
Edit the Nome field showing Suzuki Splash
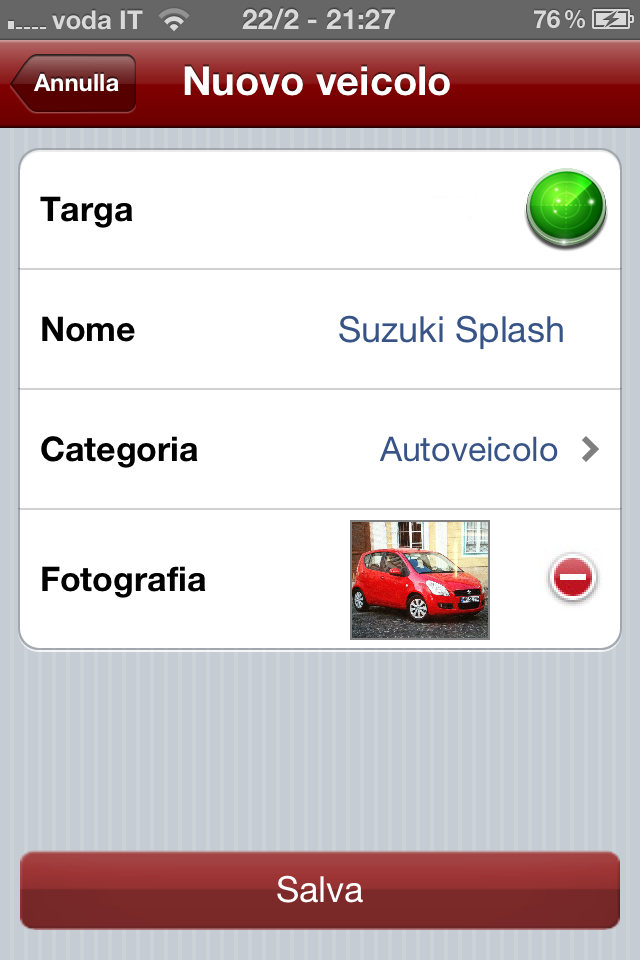[x=451, y=330]
